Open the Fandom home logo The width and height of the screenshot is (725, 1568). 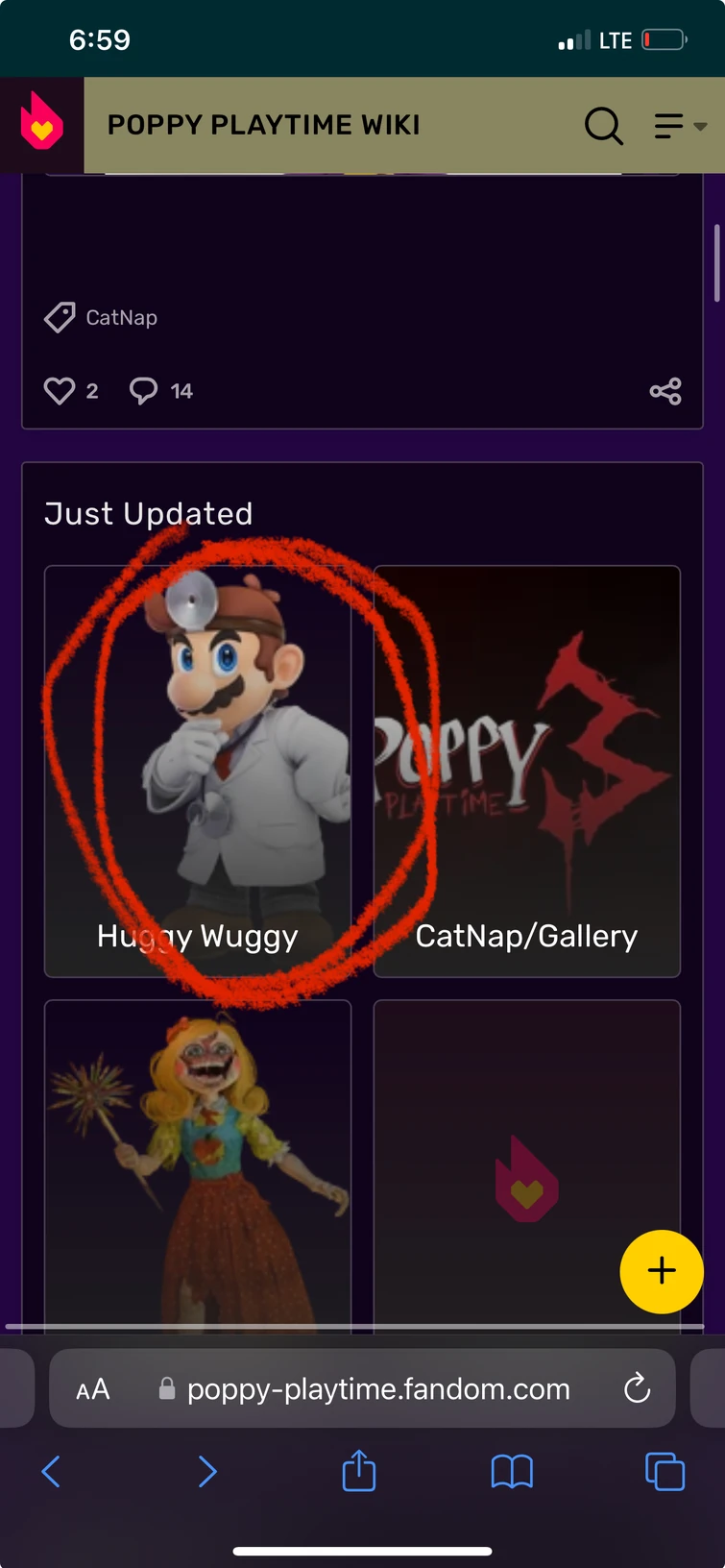[x=41, y=124]
